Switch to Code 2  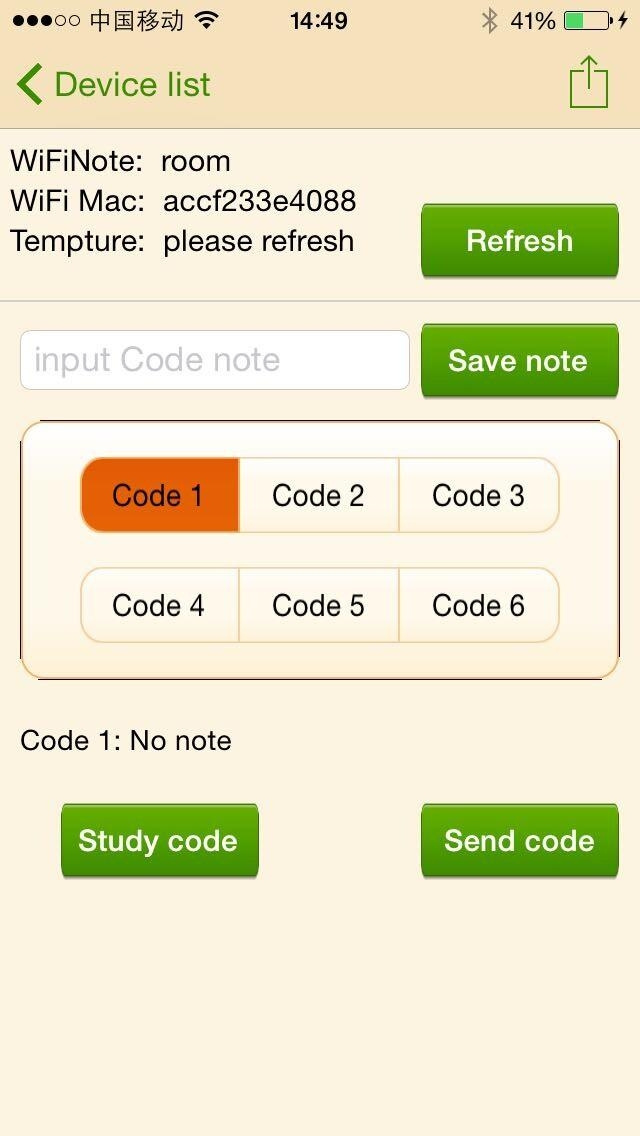click(x=319, y=495)
